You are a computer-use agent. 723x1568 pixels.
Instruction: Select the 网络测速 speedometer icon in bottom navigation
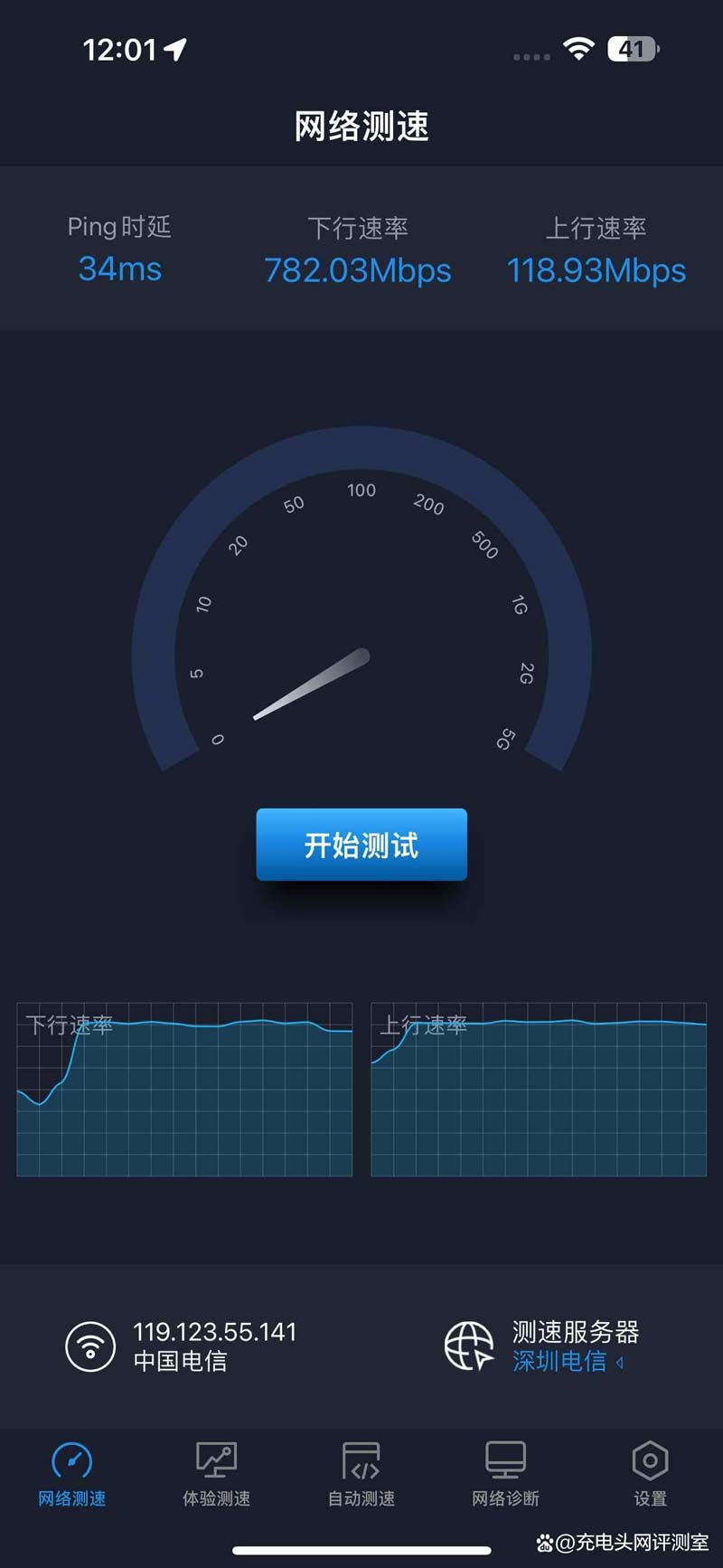click(x=71, y=1459)
